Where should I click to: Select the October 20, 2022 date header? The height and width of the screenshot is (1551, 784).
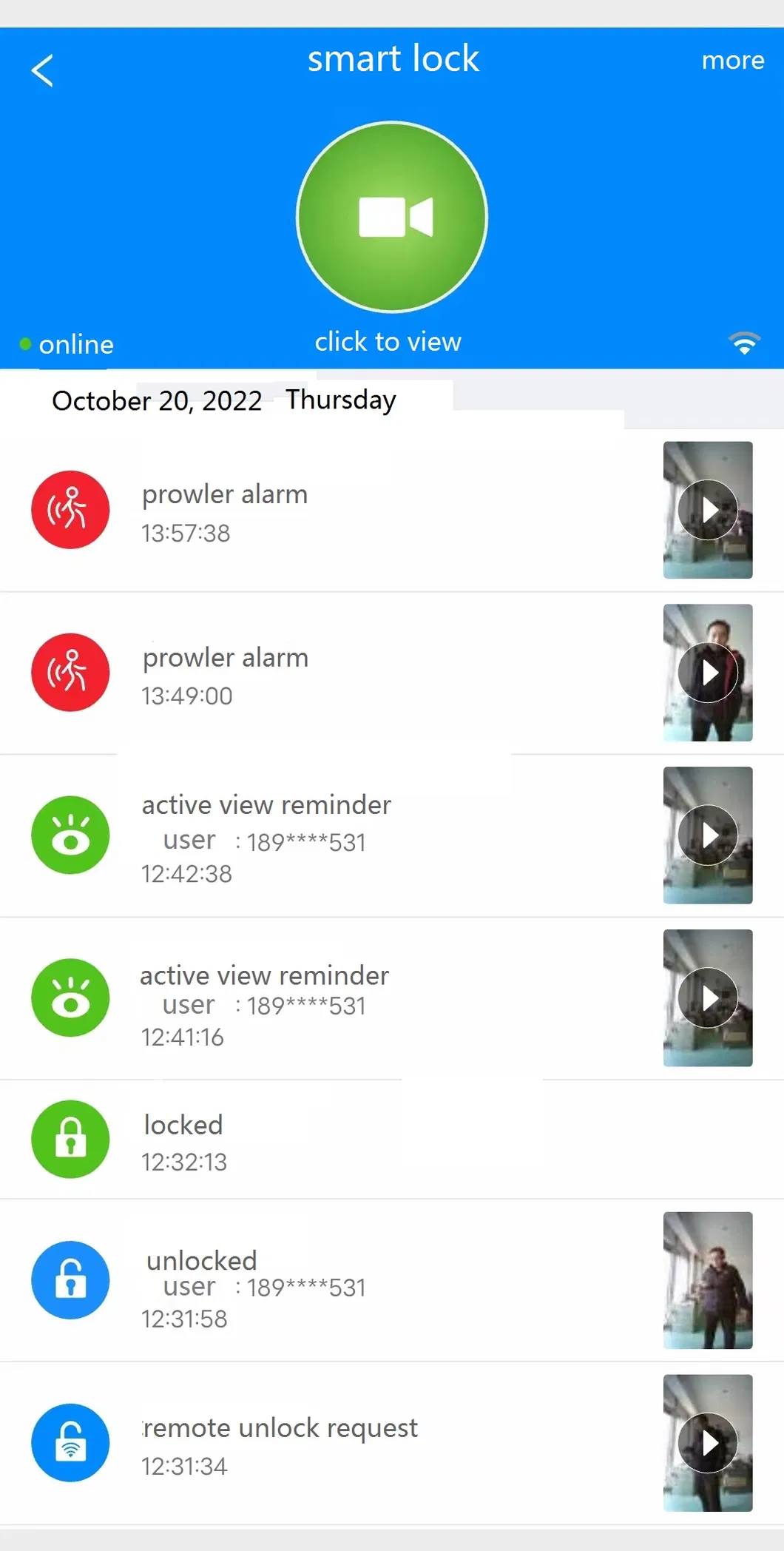click(x=157, y=400)
